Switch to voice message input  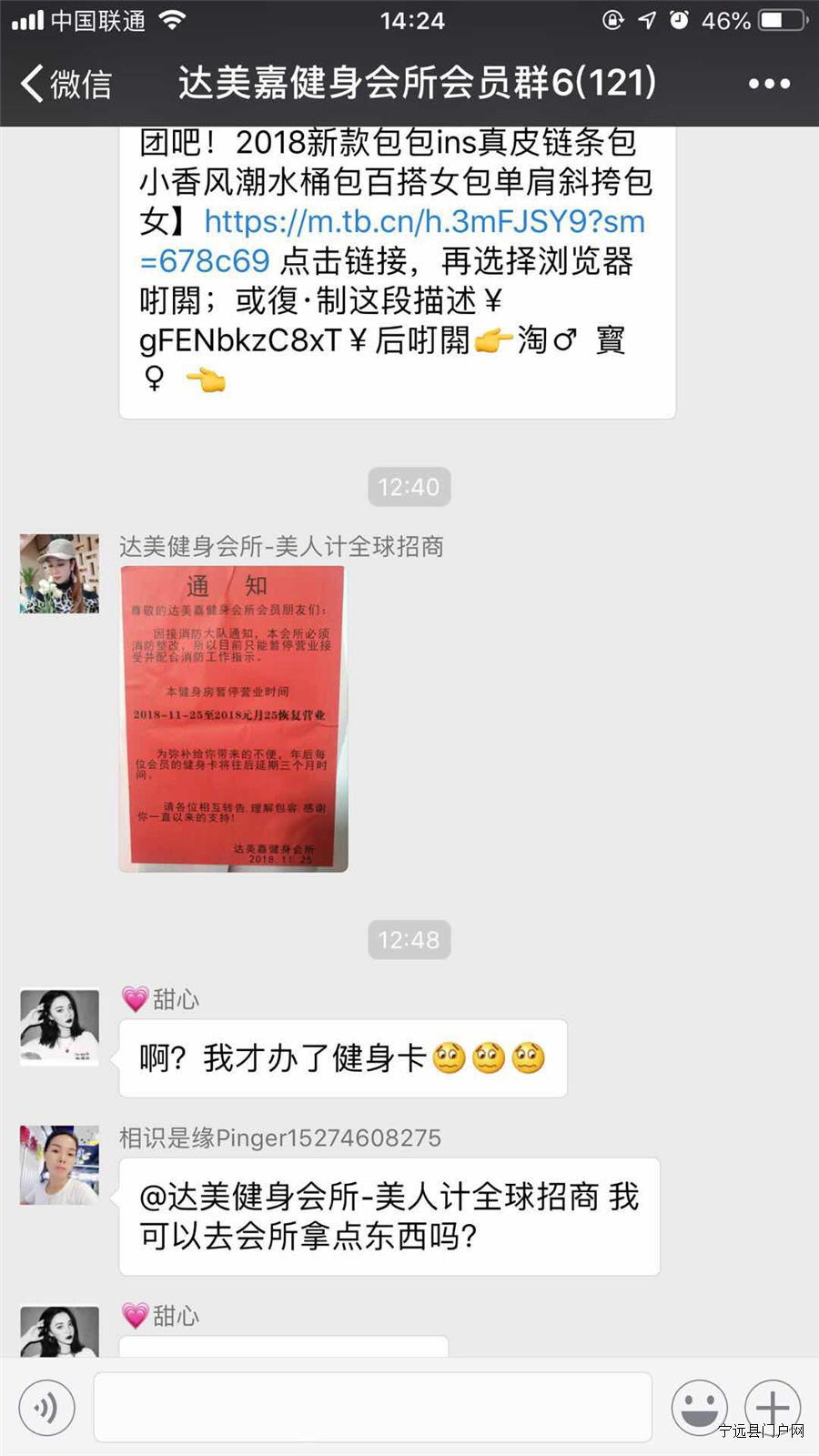(45, 1408)
